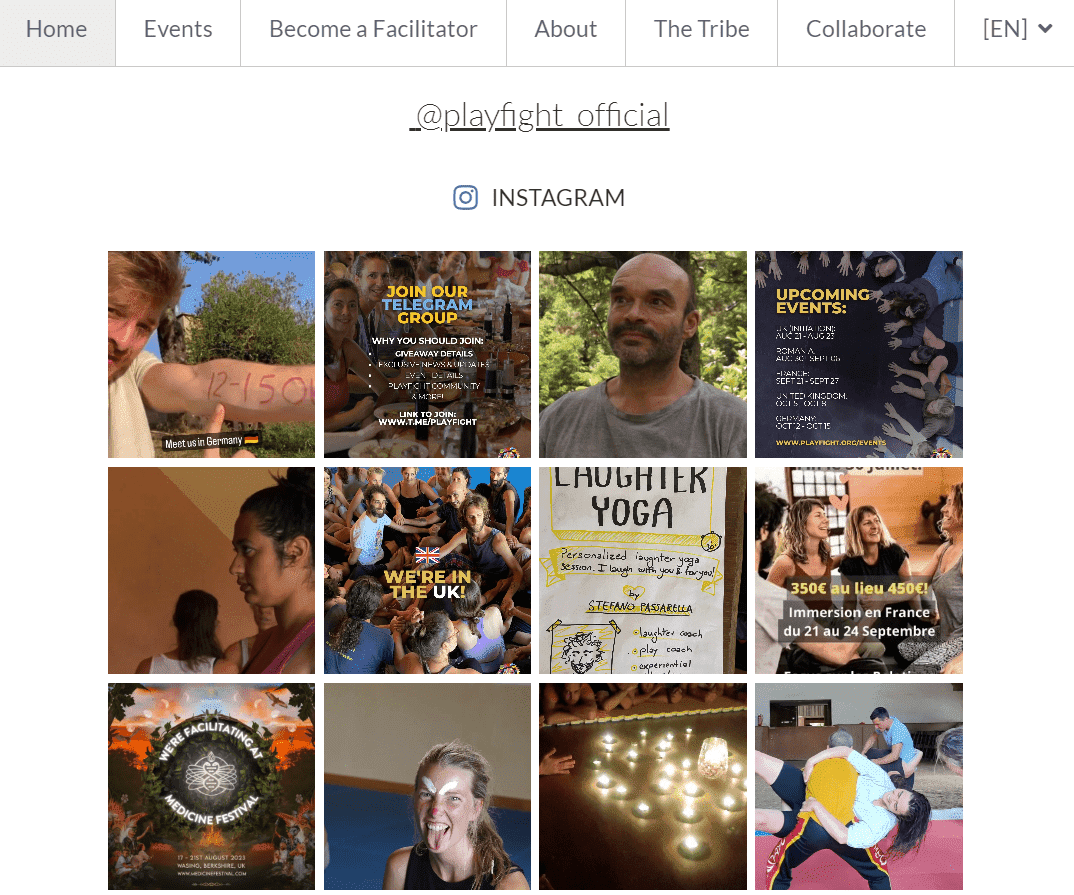View the Laughter Yoga post
The image size is (1074, 895).
point(642,570)
